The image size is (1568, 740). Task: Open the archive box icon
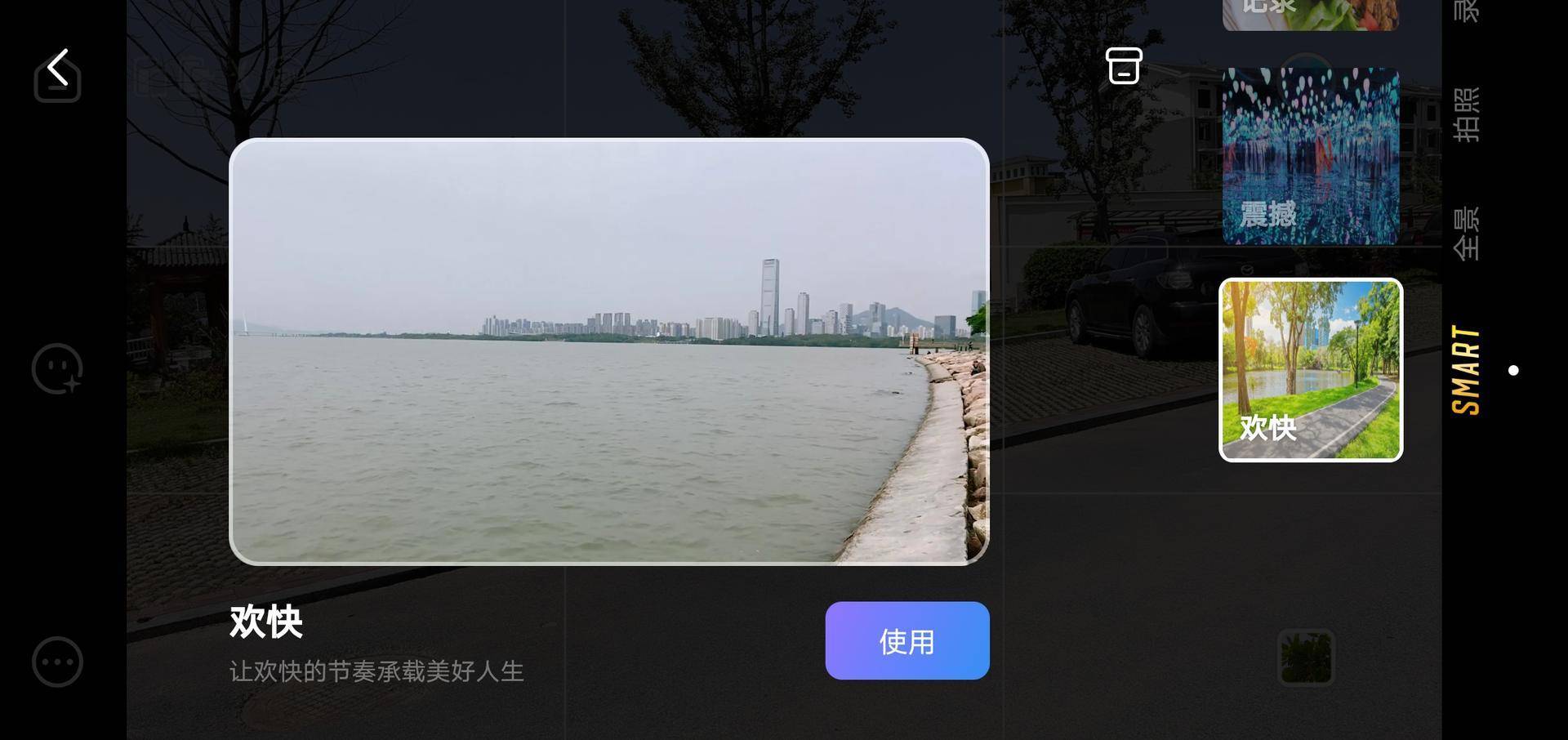1124,65
